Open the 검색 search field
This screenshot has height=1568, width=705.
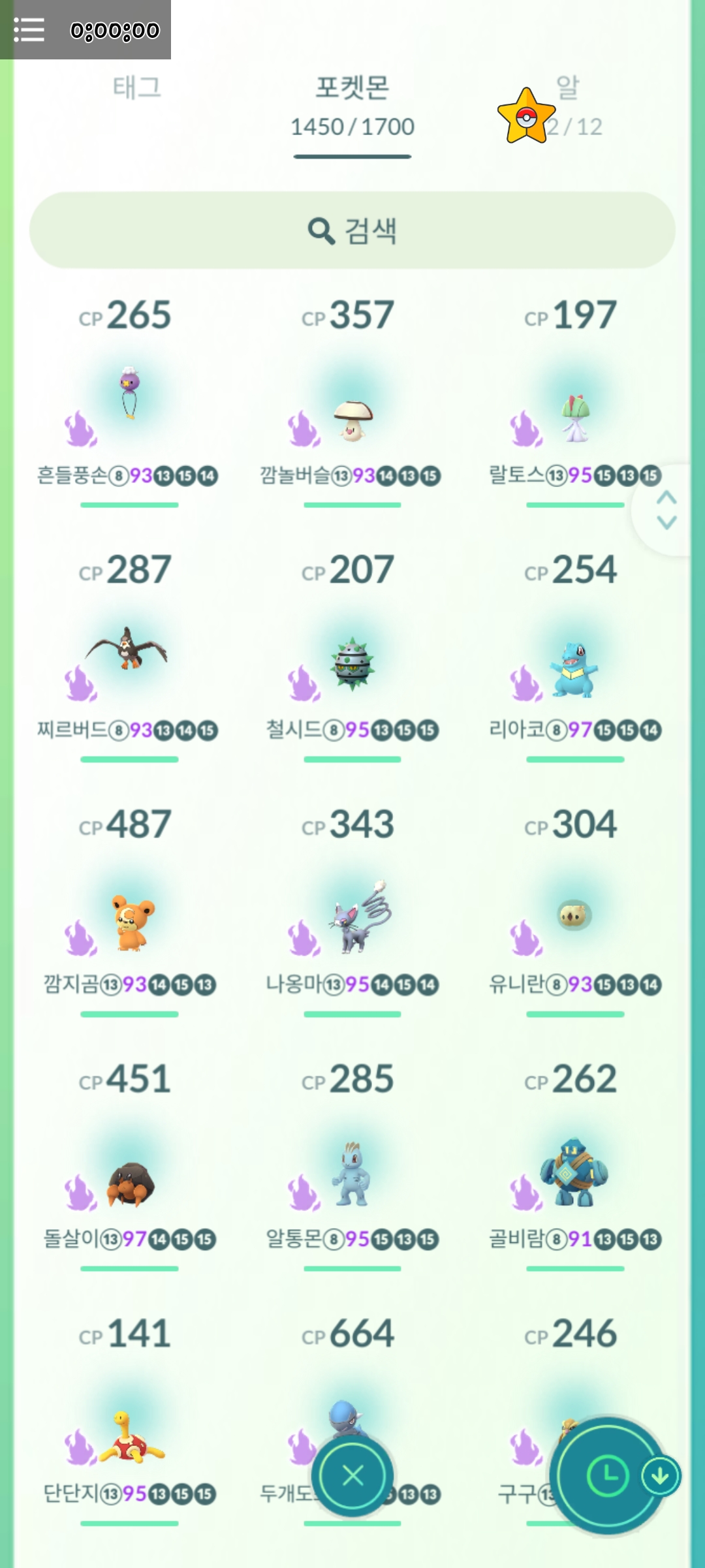coord(352,230)
